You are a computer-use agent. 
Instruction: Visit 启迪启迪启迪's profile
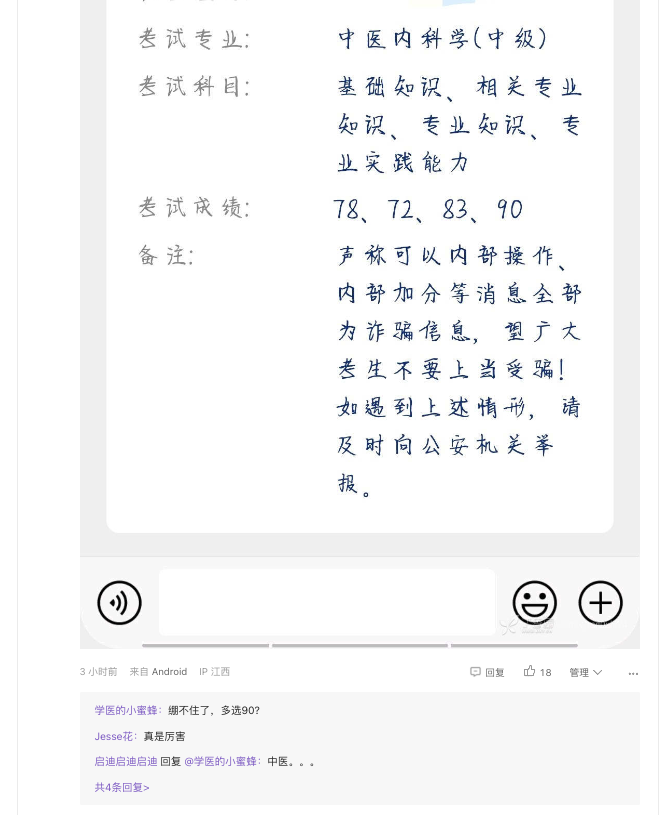tap(126, 762)
